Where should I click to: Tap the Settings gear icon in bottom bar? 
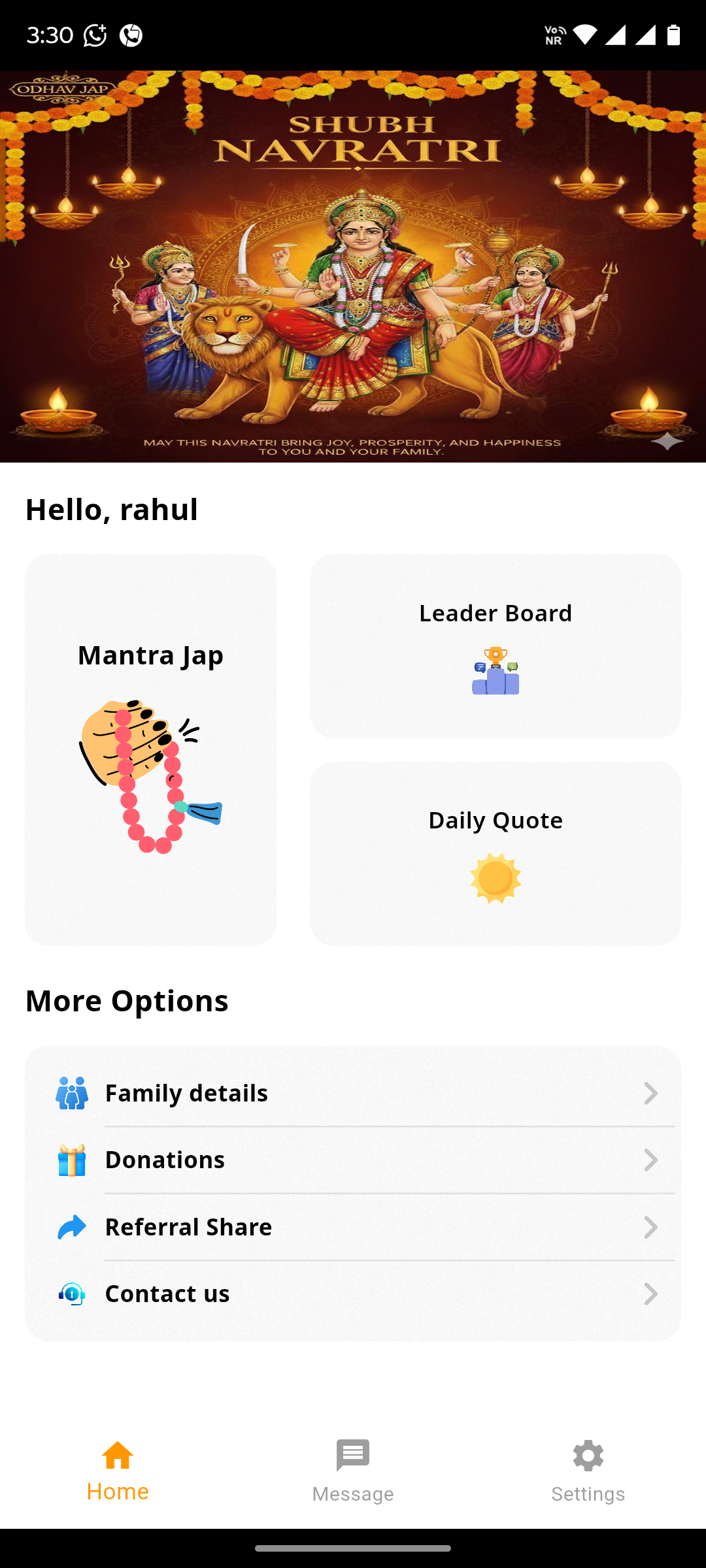point(588,1456)
